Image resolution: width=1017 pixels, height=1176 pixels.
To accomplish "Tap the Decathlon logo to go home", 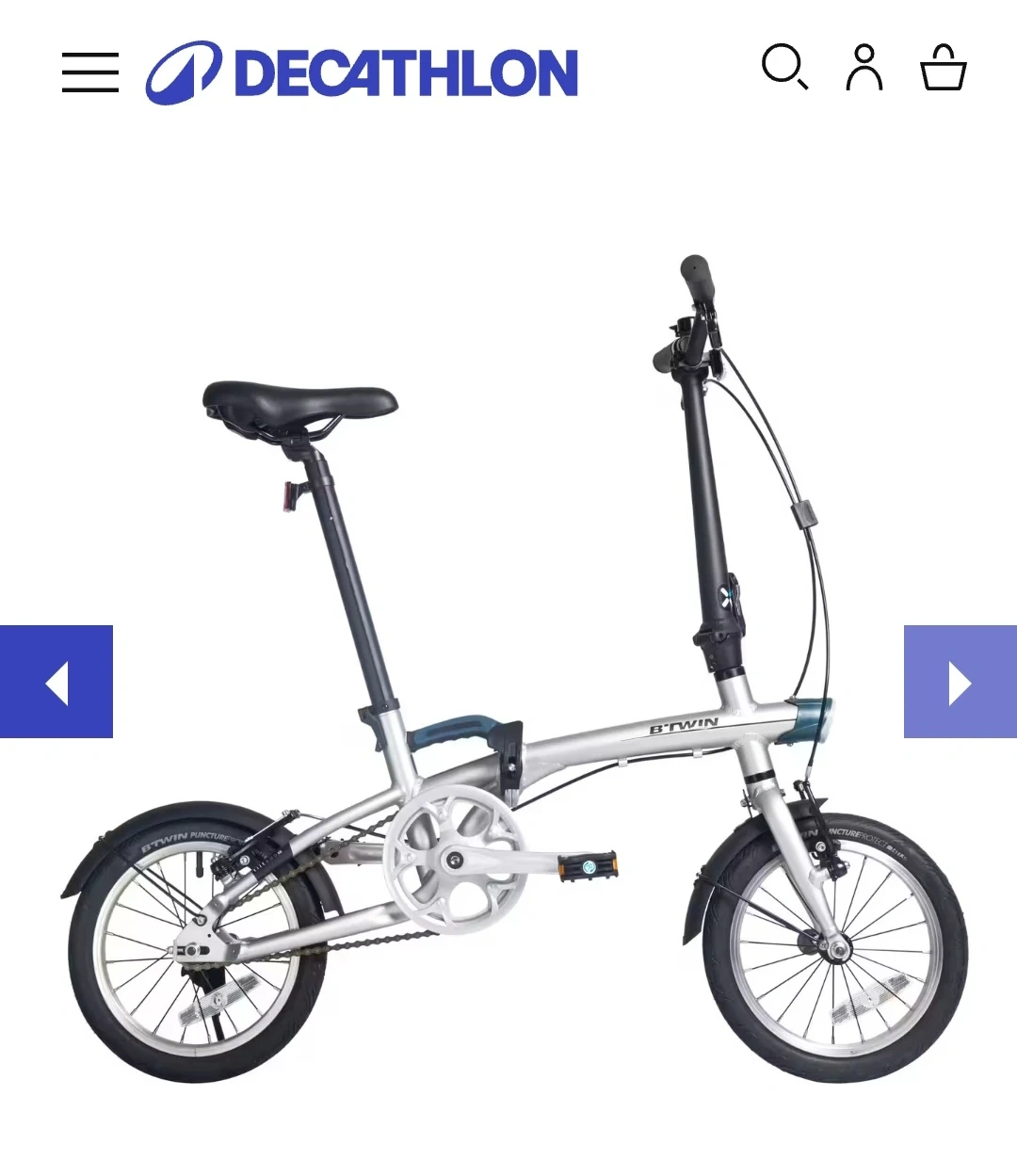I will [362, 72].
